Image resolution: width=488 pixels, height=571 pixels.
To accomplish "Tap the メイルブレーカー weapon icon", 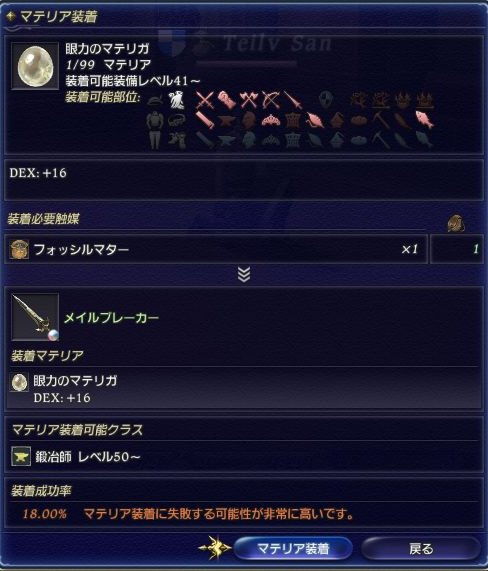I will [x=35, y=317].
